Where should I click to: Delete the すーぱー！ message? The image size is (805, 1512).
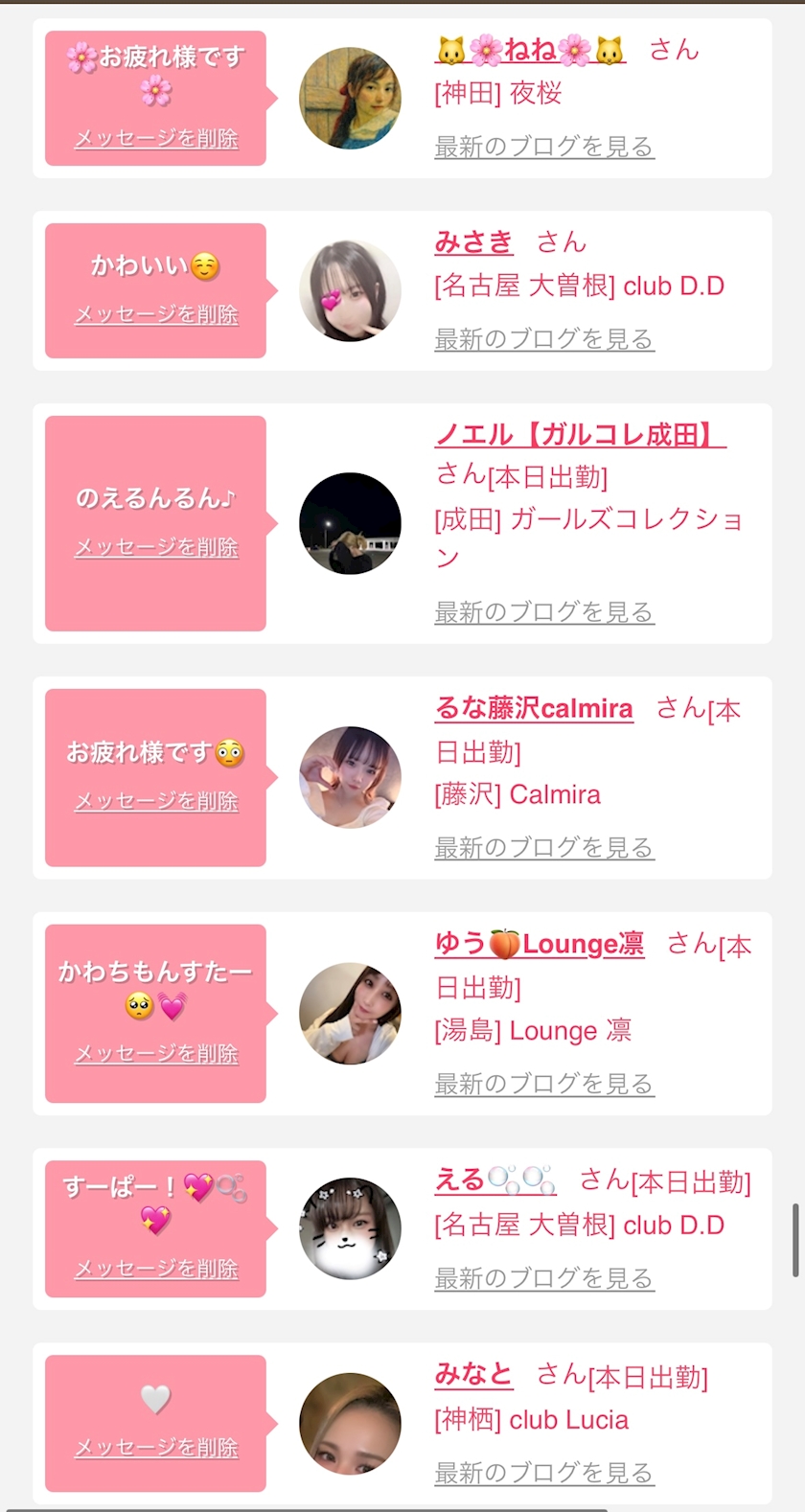coord(156,1269)
